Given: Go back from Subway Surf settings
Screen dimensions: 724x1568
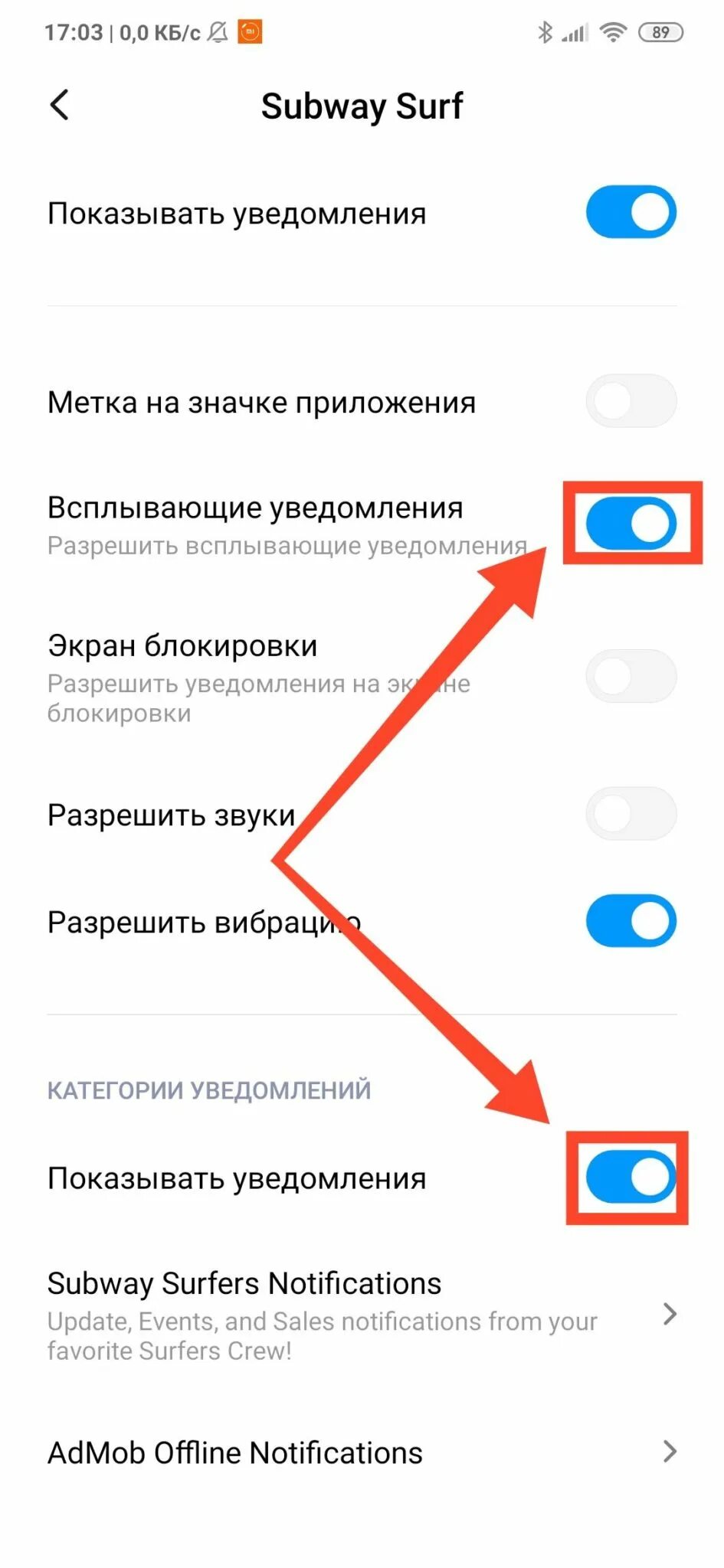Looking at the screenshot, I should 59,105.
